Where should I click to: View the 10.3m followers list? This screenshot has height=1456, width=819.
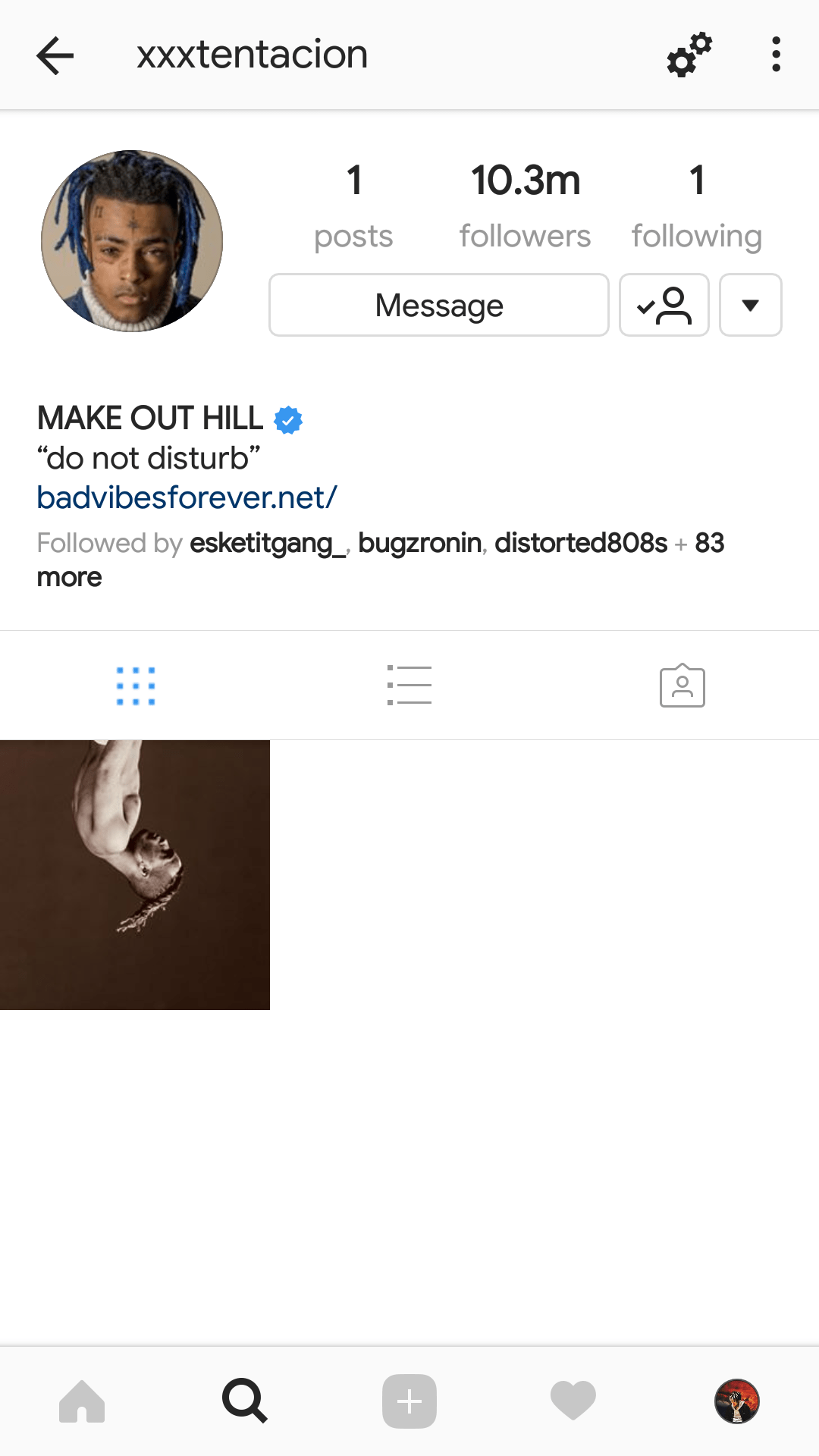(525, 205)
